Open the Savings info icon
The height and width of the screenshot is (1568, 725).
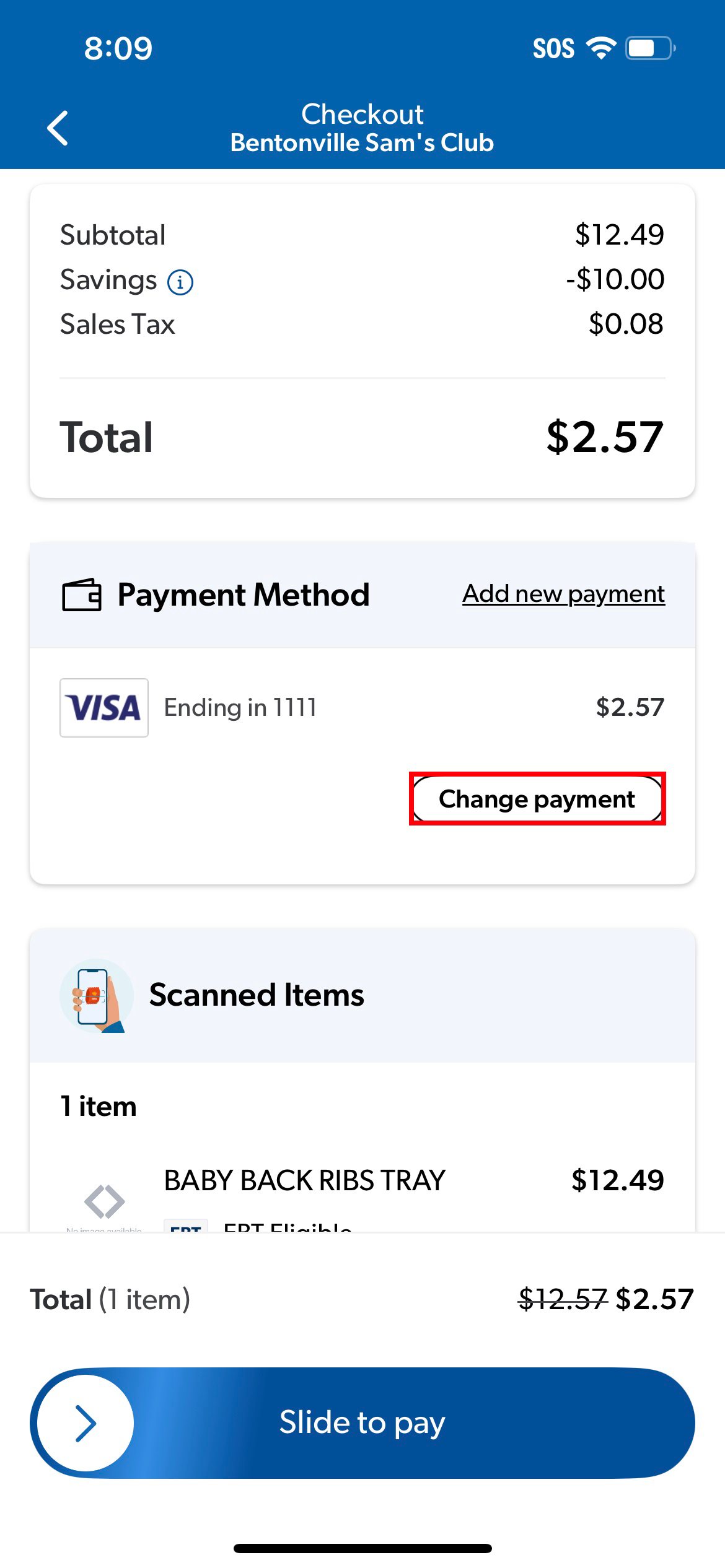pyautogui.click(x=180, y=282)
